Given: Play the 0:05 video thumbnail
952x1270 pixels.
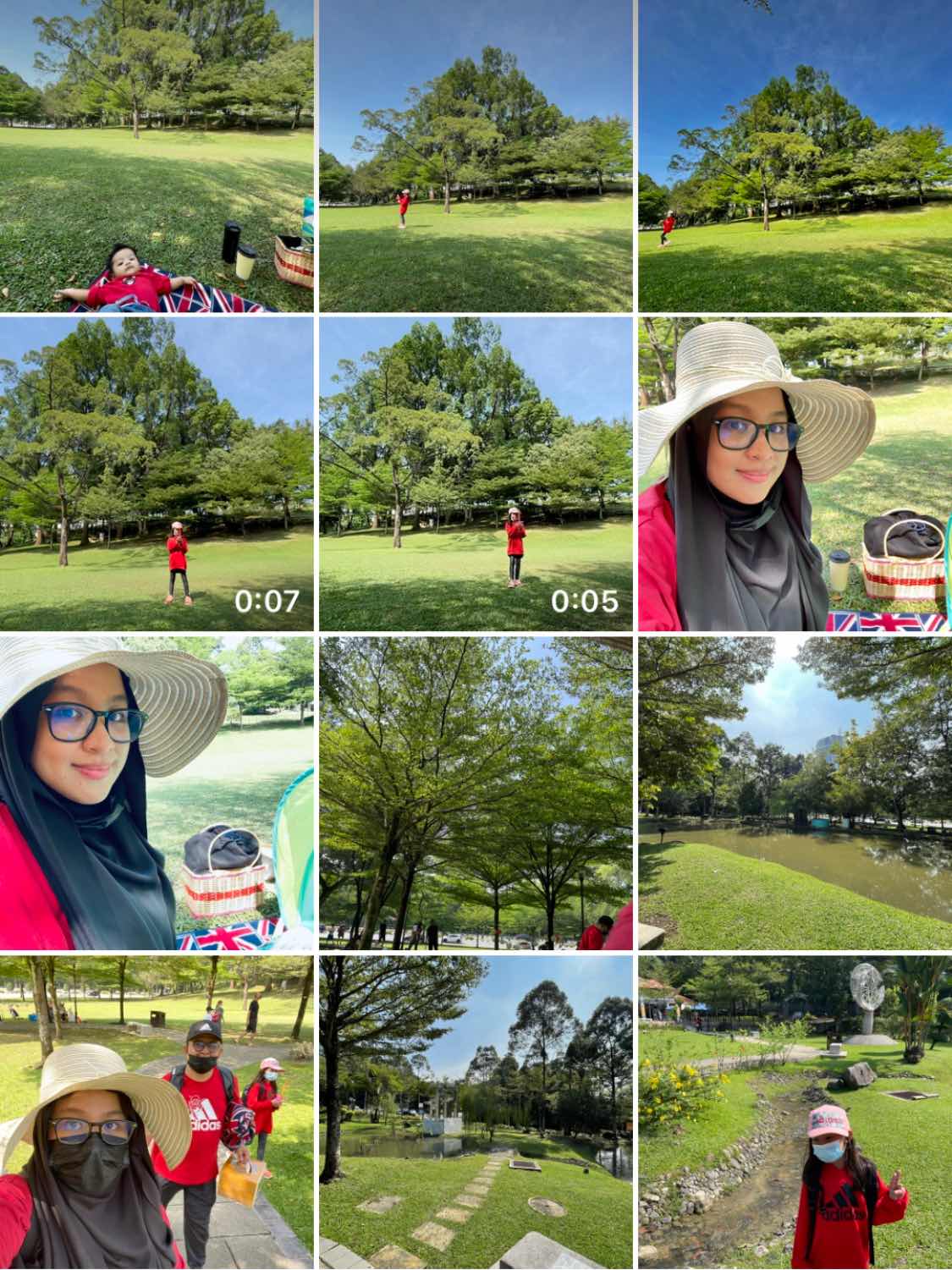Looking at the screenshot, I should 476,474.
